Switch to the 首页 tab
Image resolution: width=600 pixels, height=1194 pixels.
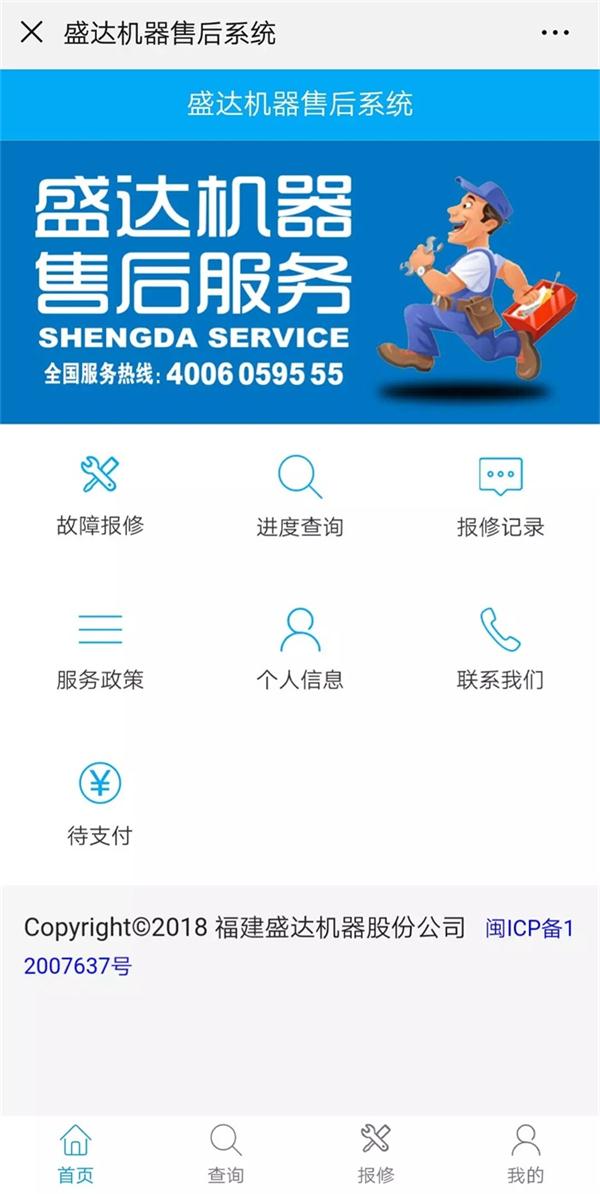[75, 1153]
